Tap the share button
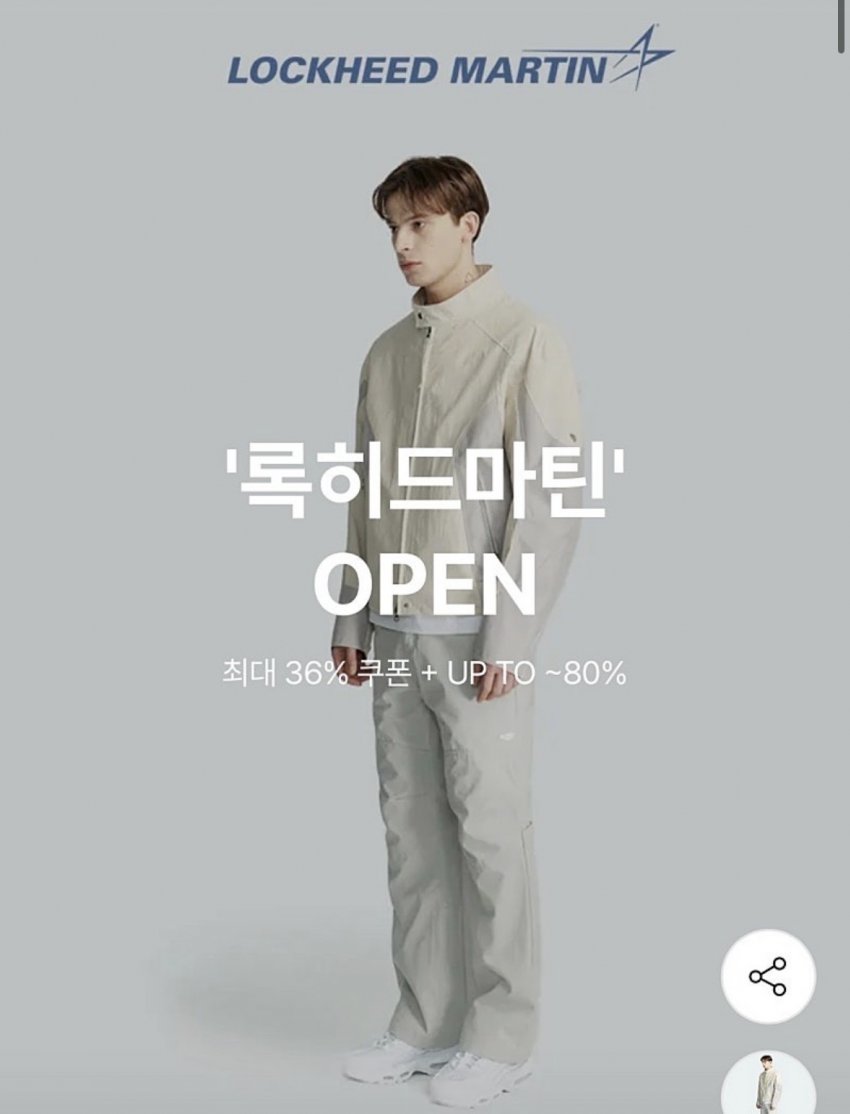The width and height of the screenshot is (850, 1114). pyautogui.click(x=768, y=976)
